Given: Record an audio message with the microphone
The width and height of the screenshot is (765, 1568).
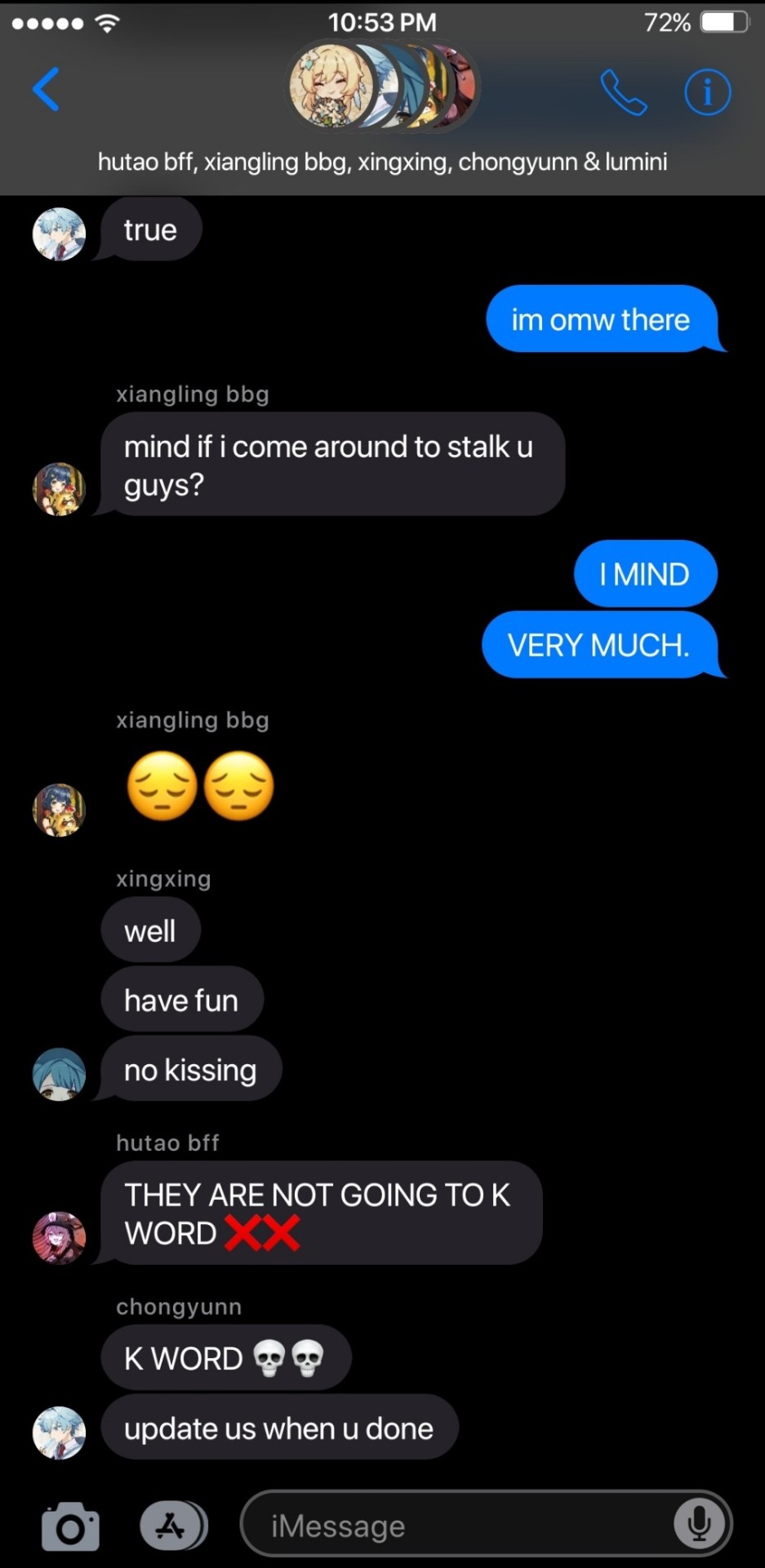Looking at the screenshot, I should (x=699, y=1524).
